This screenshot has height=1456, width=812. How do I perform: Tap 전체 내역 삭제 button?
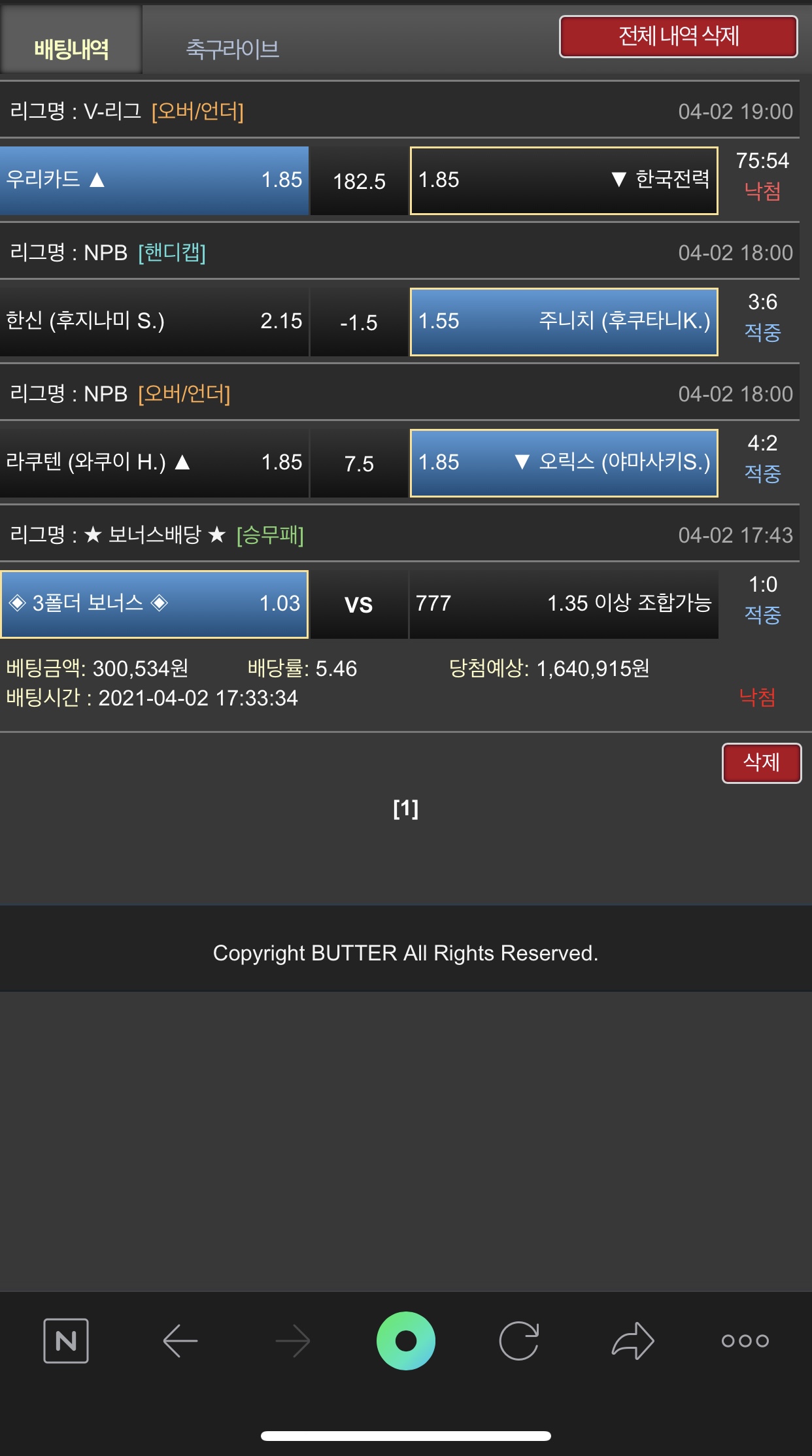coord(678,37)
